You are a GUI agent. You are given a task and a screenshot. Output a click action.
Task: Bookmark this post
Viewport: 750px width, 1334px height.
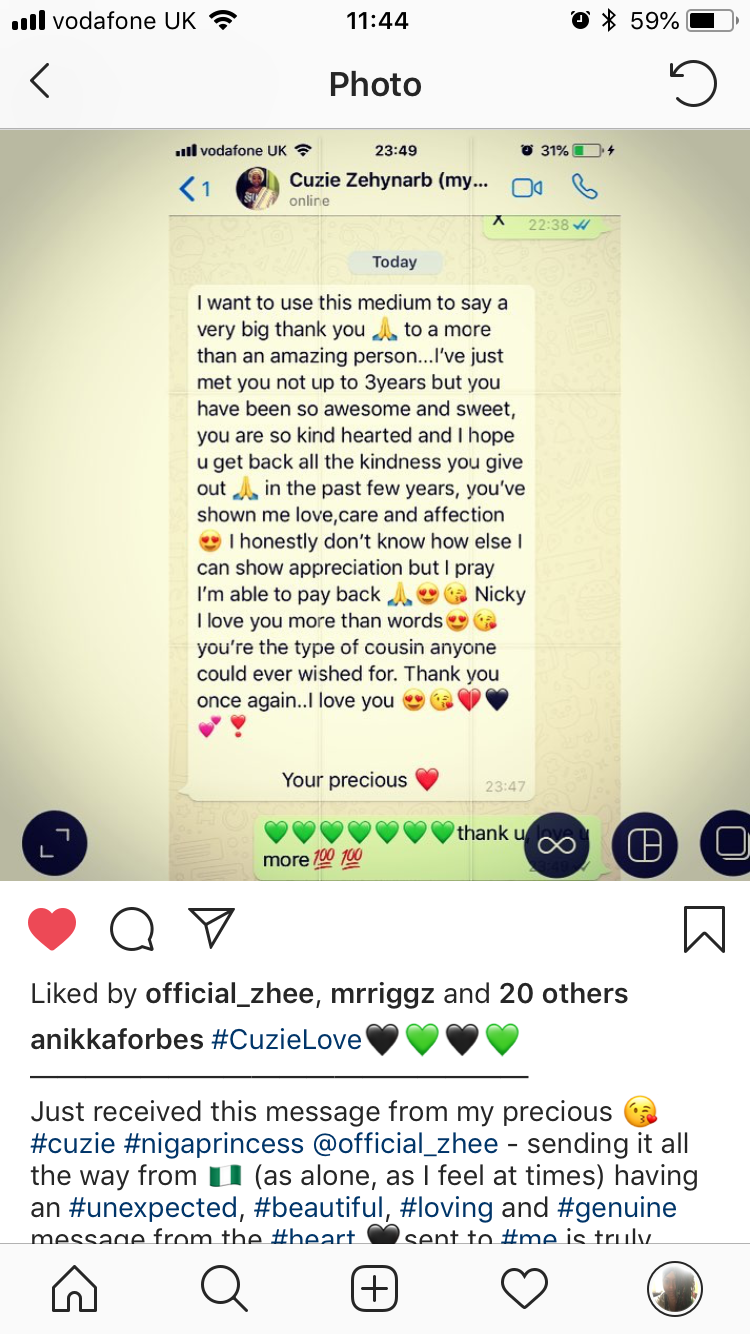click(x=704, y=928)
